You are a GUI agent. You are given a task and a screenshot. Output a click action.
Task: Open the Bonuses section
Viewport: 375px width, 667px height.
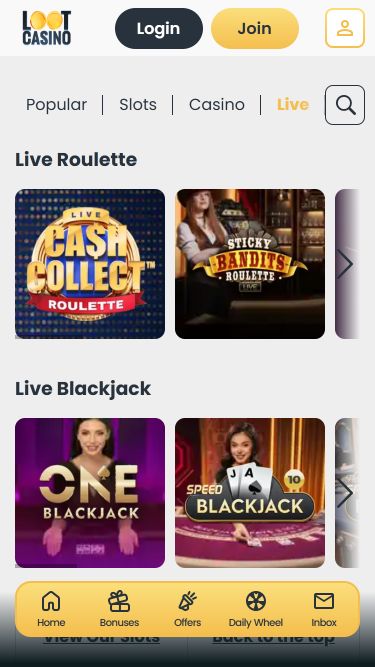click(x=119, y=609)
